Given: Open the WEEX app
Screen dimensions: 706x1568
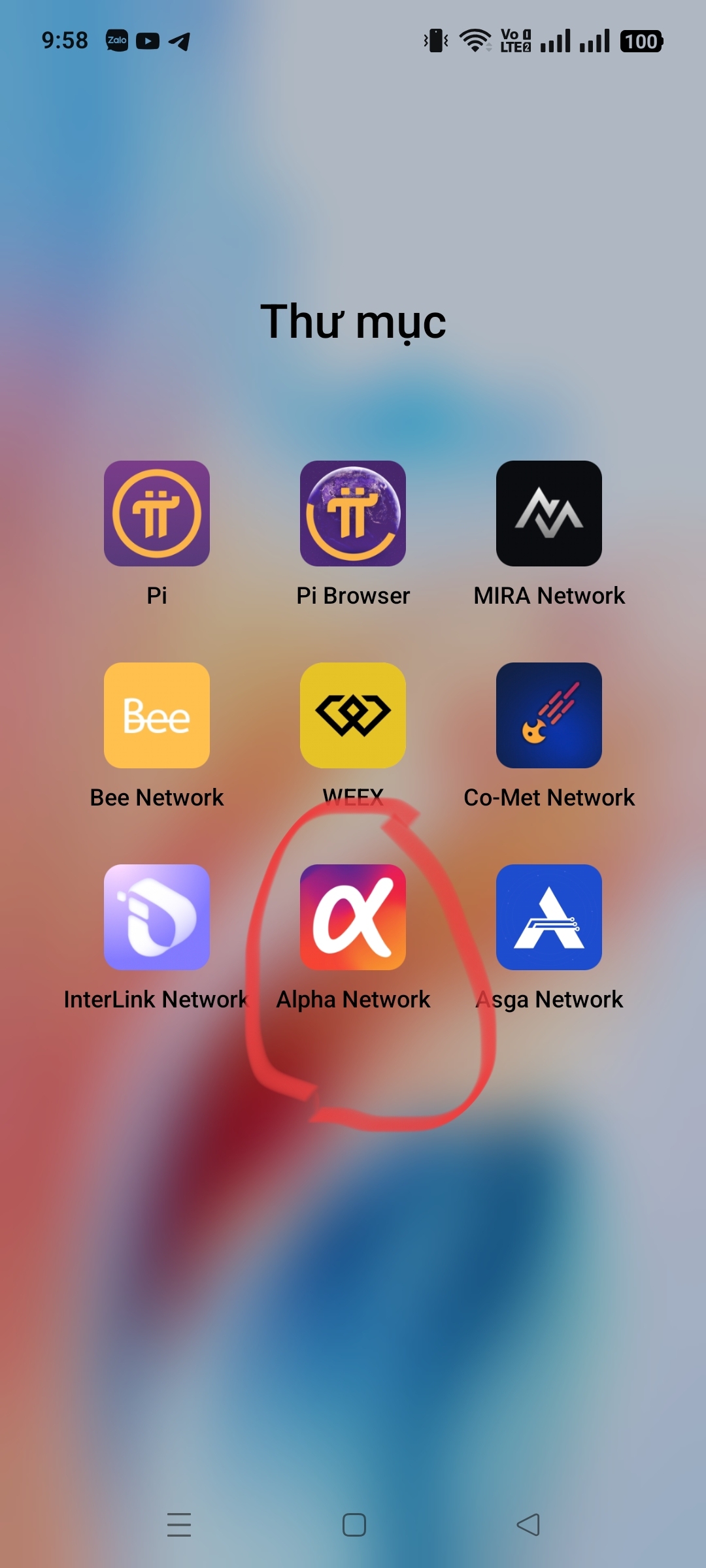Looking at the screenshot, I should [x=353, y=715].
